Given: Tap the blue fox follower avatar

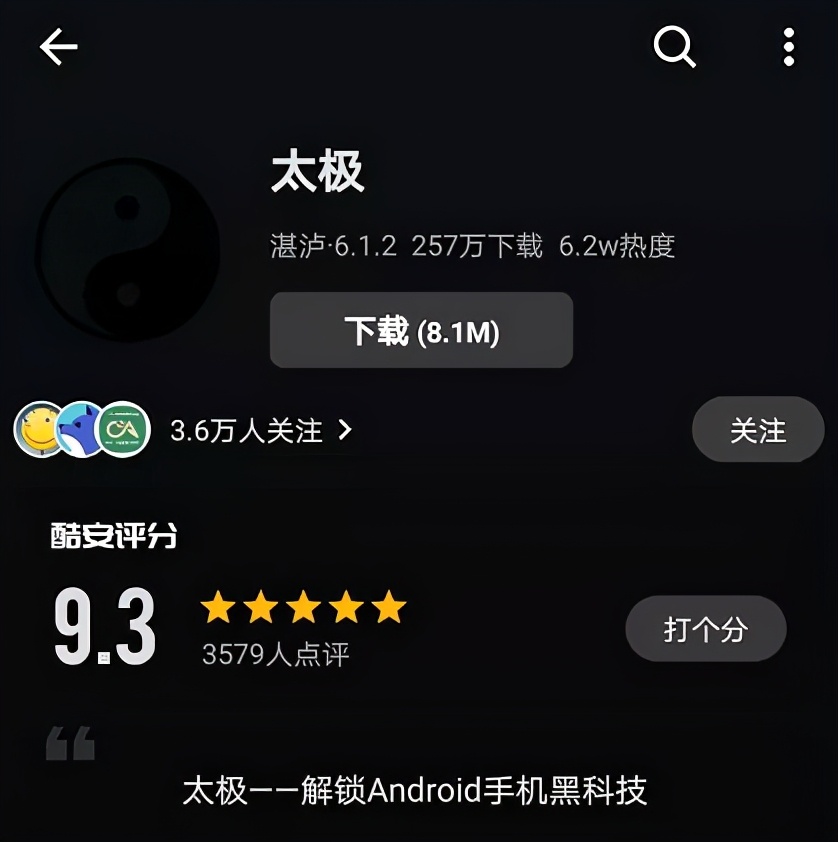Looking at the screenshot, I should point(78,430).
